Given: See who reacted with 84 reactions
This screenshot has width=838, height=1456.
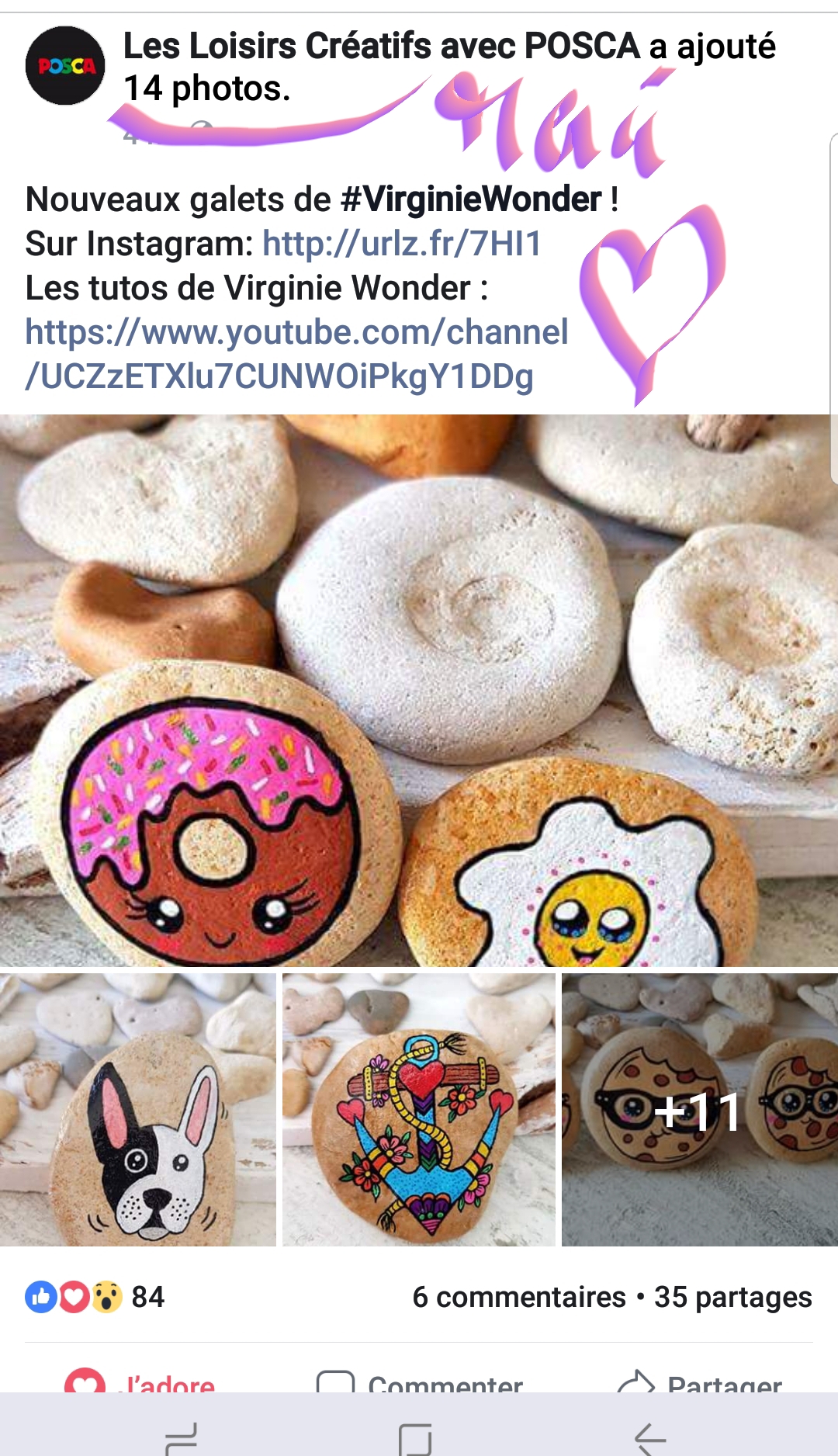Looking at the screenshot, I should (x=95, y=1297).
